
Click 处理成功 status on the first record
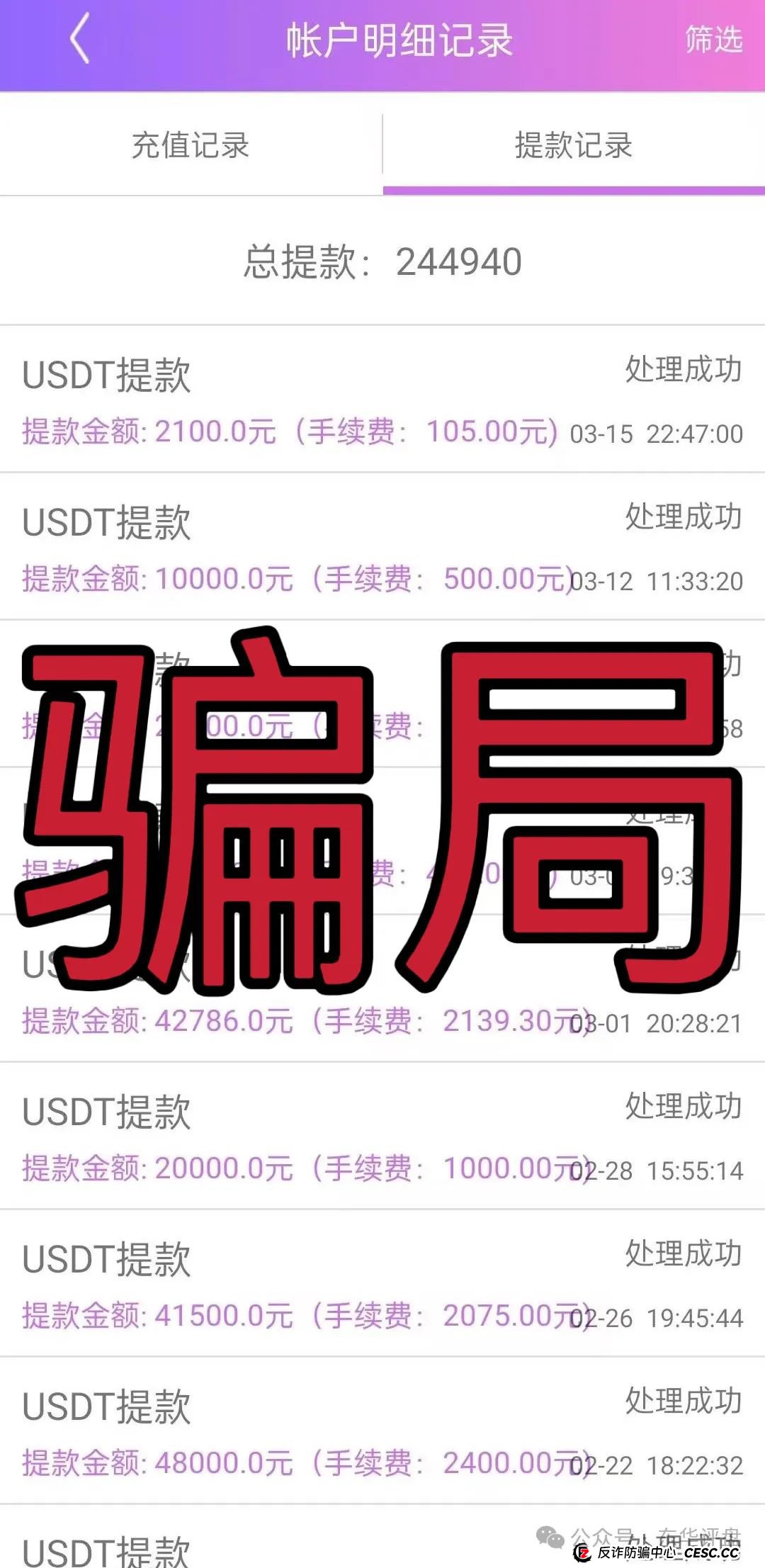(x=680, y=373)
